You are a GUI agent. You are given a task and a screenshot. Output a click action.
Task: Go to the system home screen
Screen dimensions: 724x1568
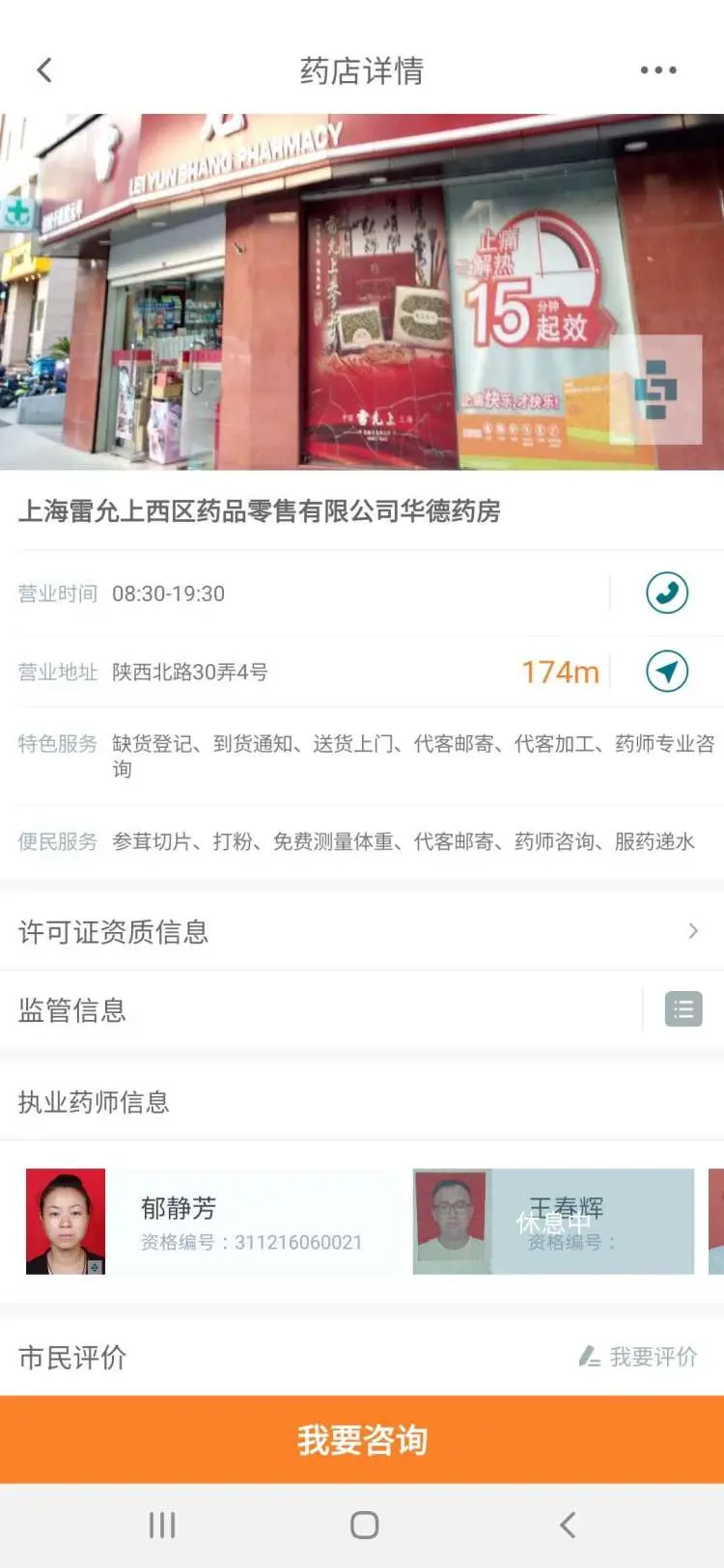coord(364,1525)
